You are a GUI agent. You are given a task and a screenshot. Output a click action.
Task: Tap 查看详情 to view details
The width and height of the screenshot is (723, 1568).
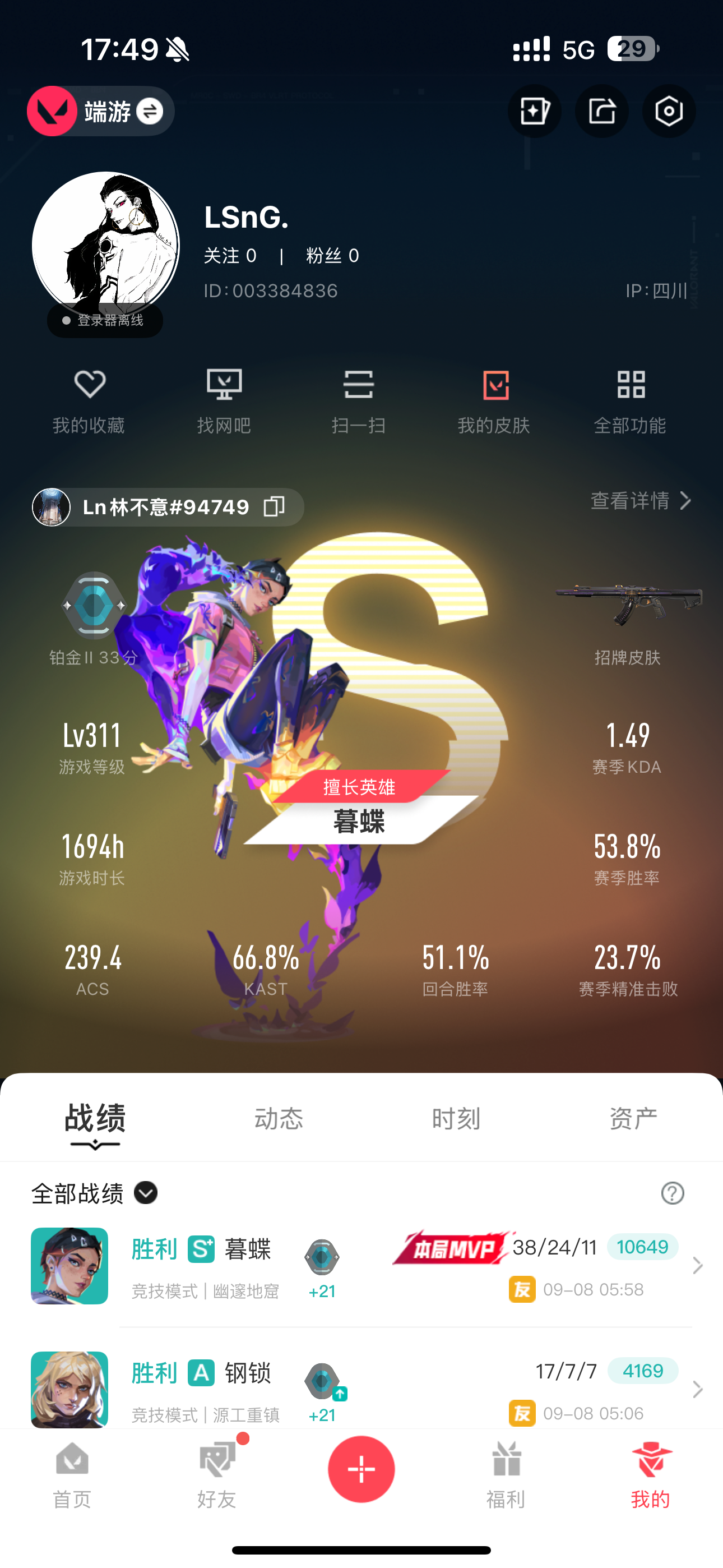click(640, 501)
